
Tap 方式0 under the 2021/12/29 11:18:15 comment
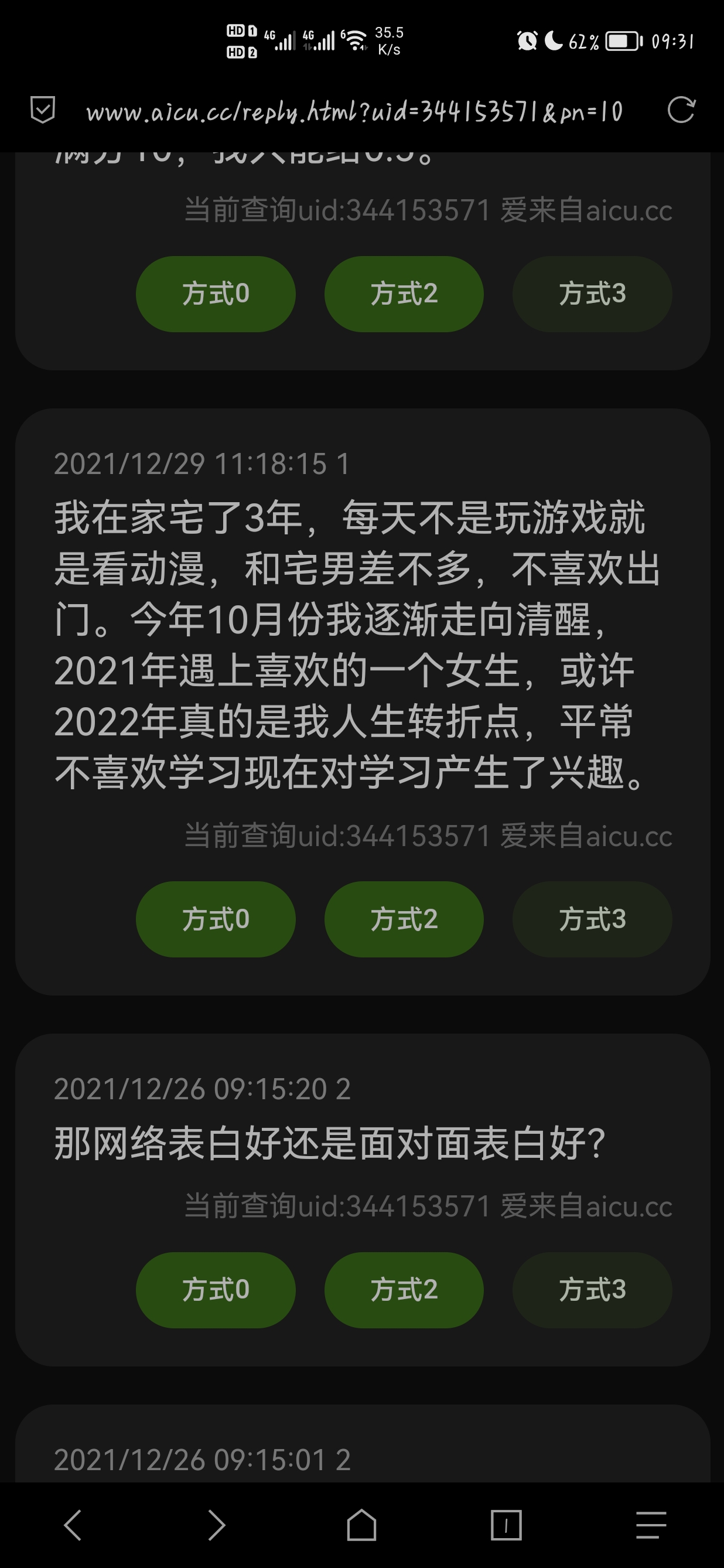(x=216, y=919)
